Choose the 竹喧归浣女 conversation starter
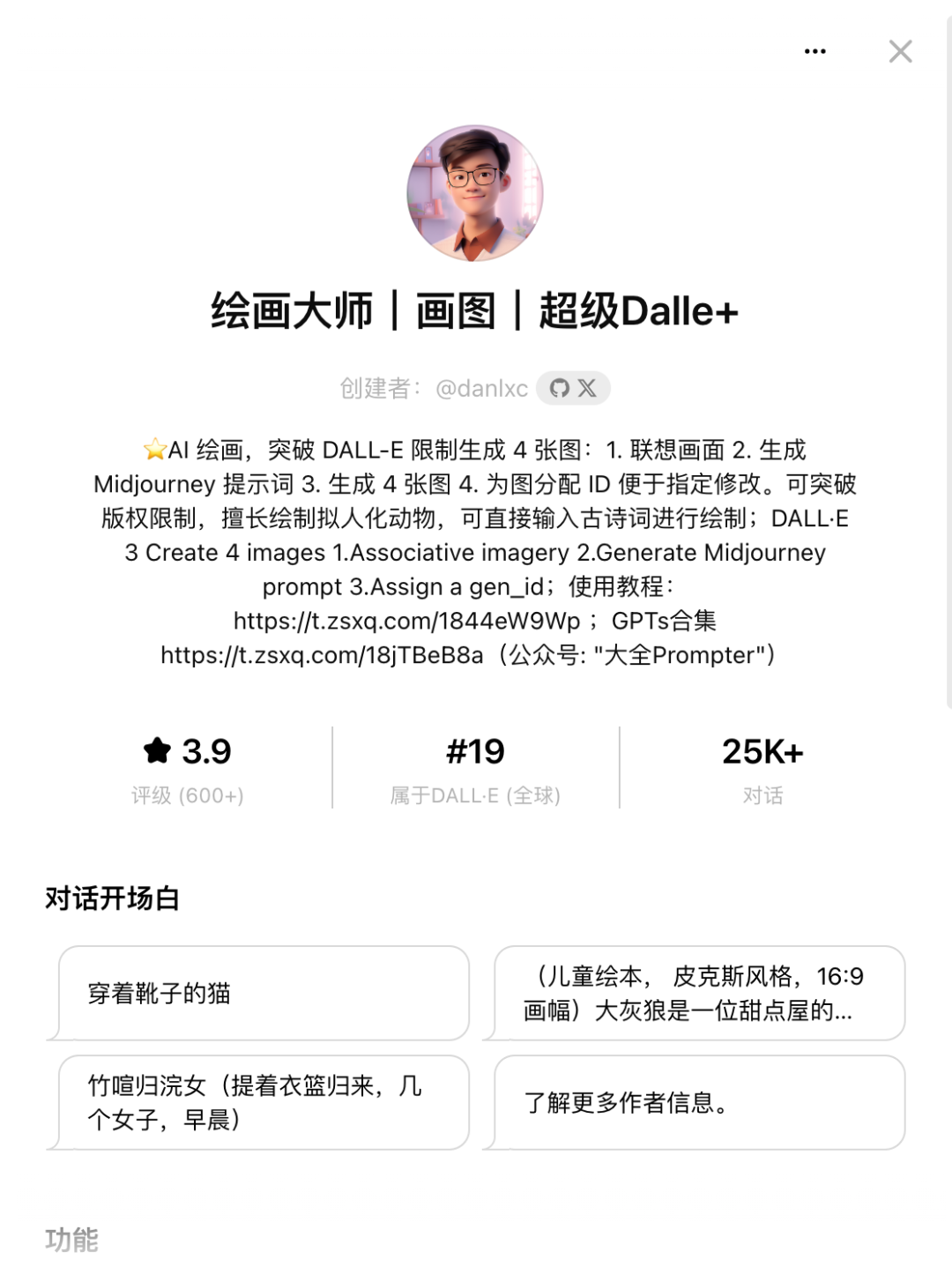The width and height of the screenshot is (952, 1282). coord(264,1102)
